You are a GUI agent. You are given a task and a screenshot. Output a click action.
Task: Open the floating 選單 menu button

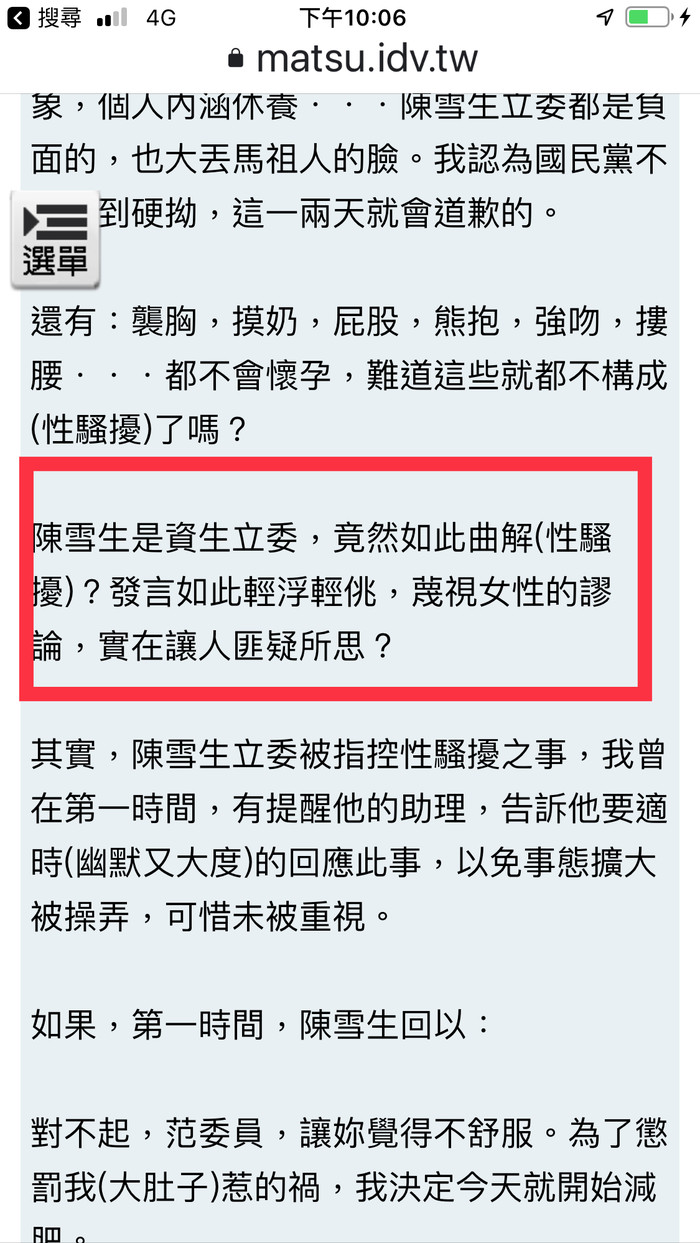56,240
